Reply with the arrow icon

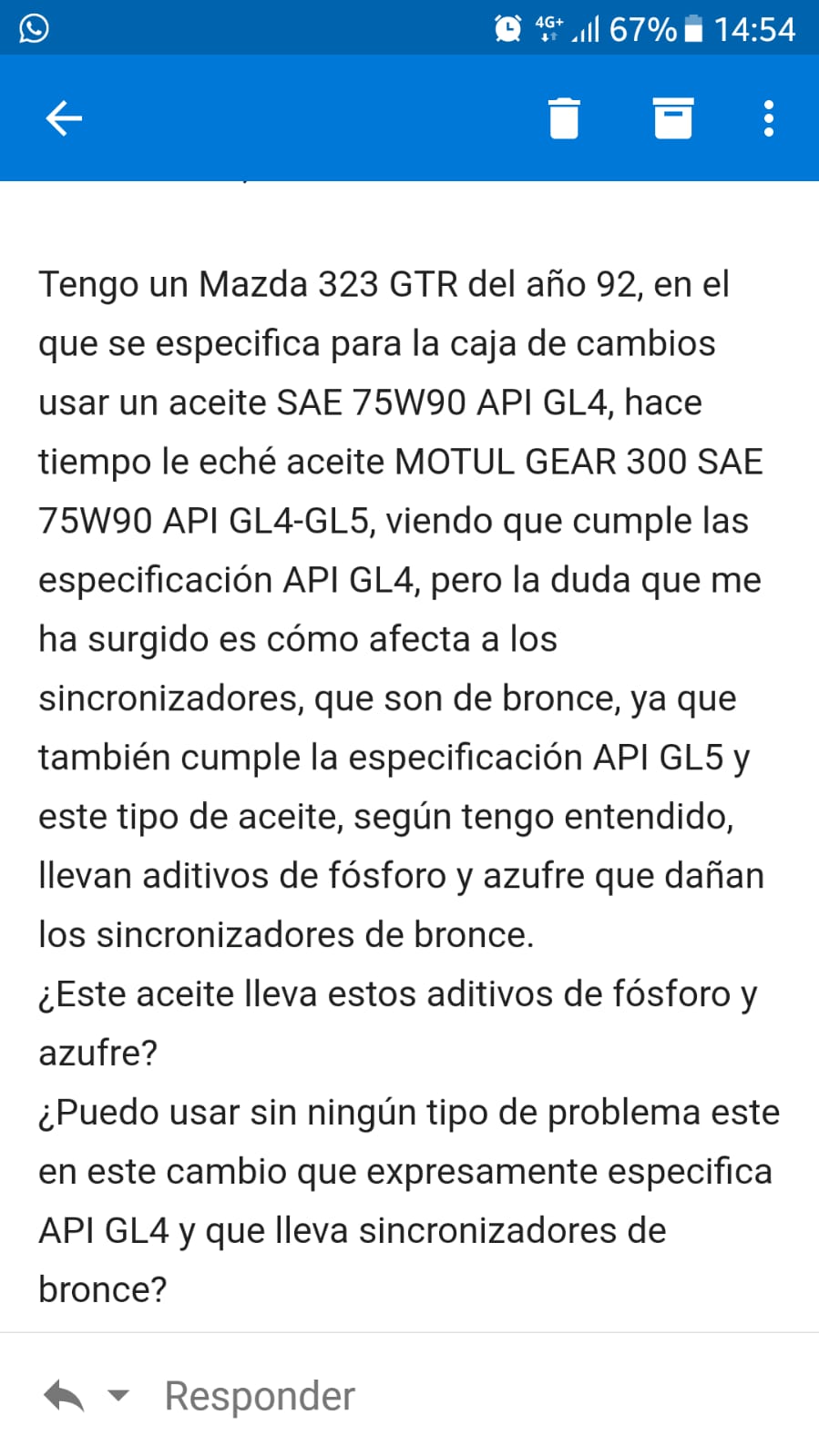64,1395
